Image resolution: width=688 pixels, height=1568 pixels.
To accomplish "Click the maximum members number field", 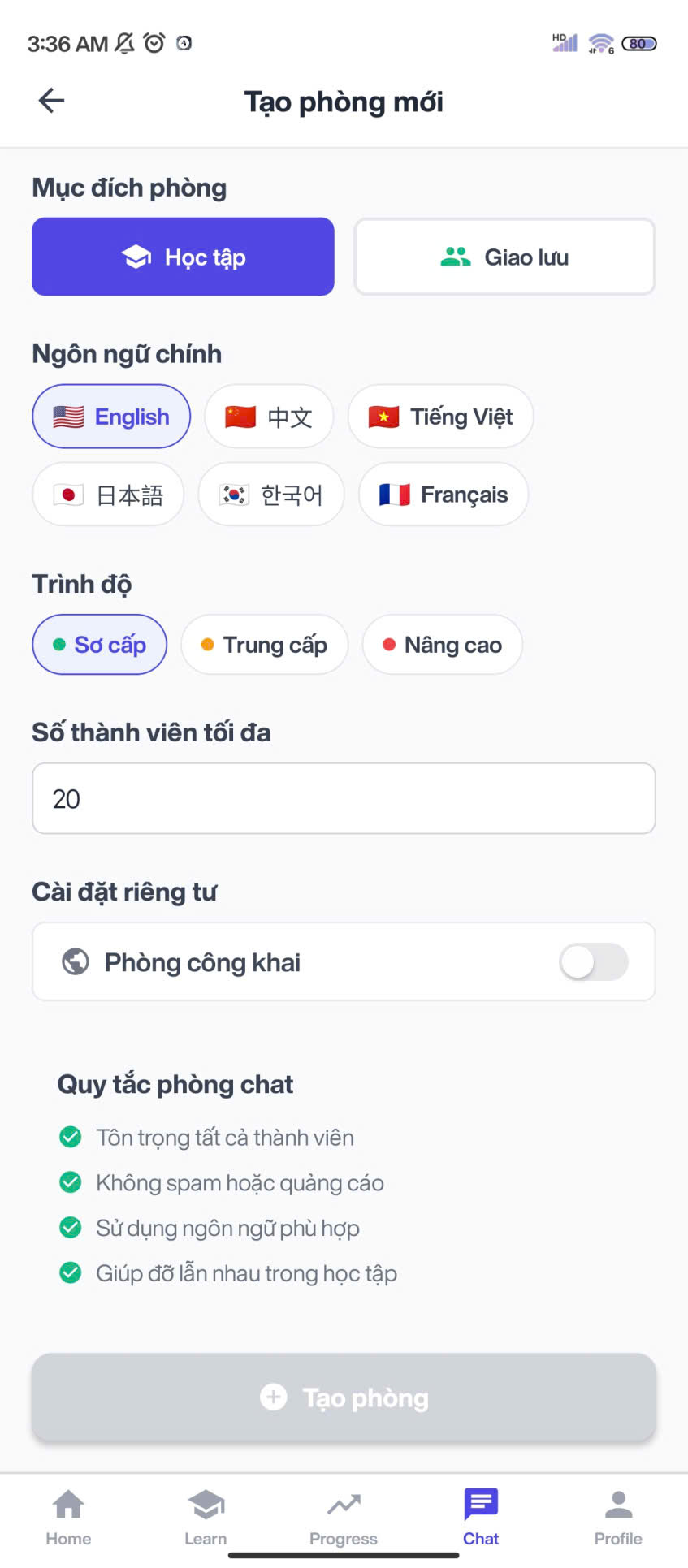I will 343,799.
